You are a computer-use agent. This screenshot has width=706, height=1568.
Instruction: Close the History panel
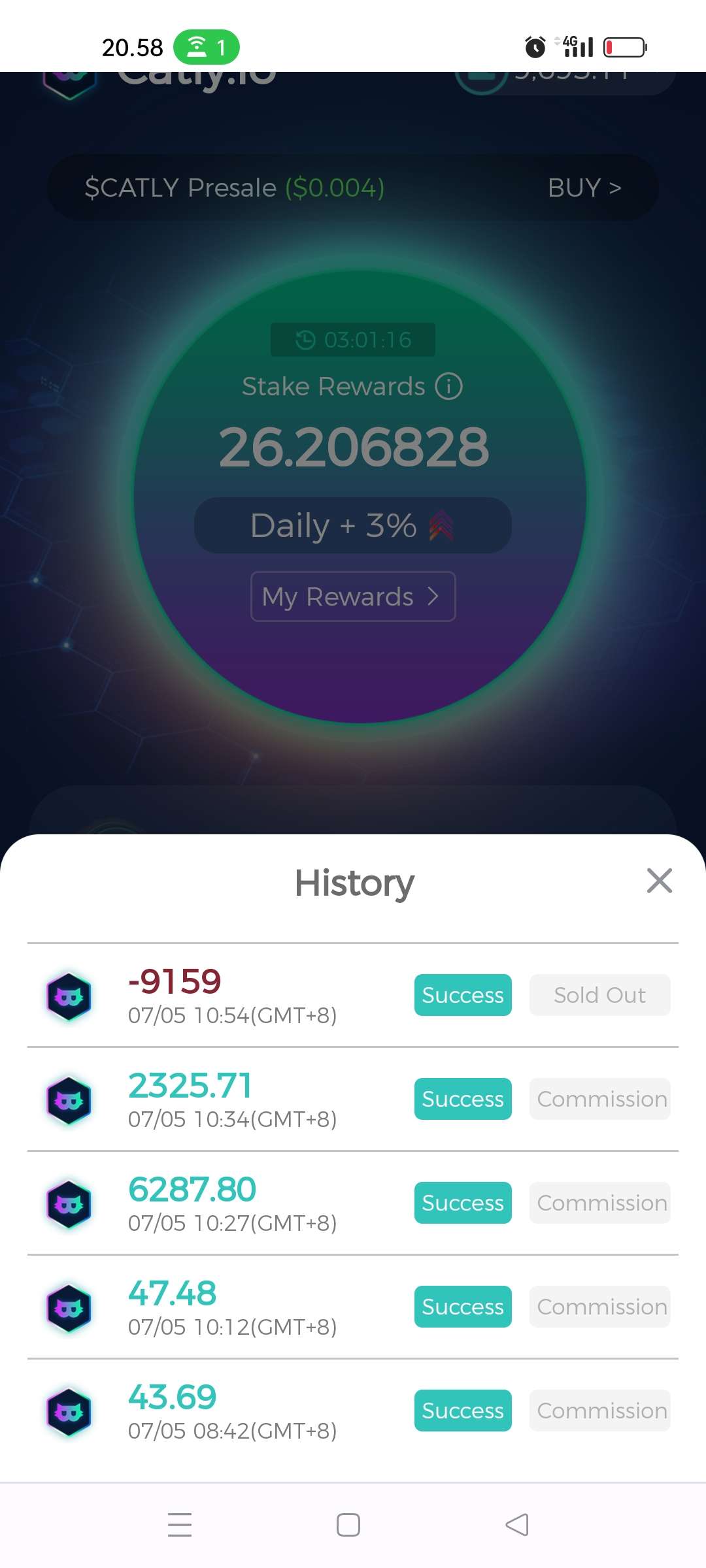click(x=659, y=881)
